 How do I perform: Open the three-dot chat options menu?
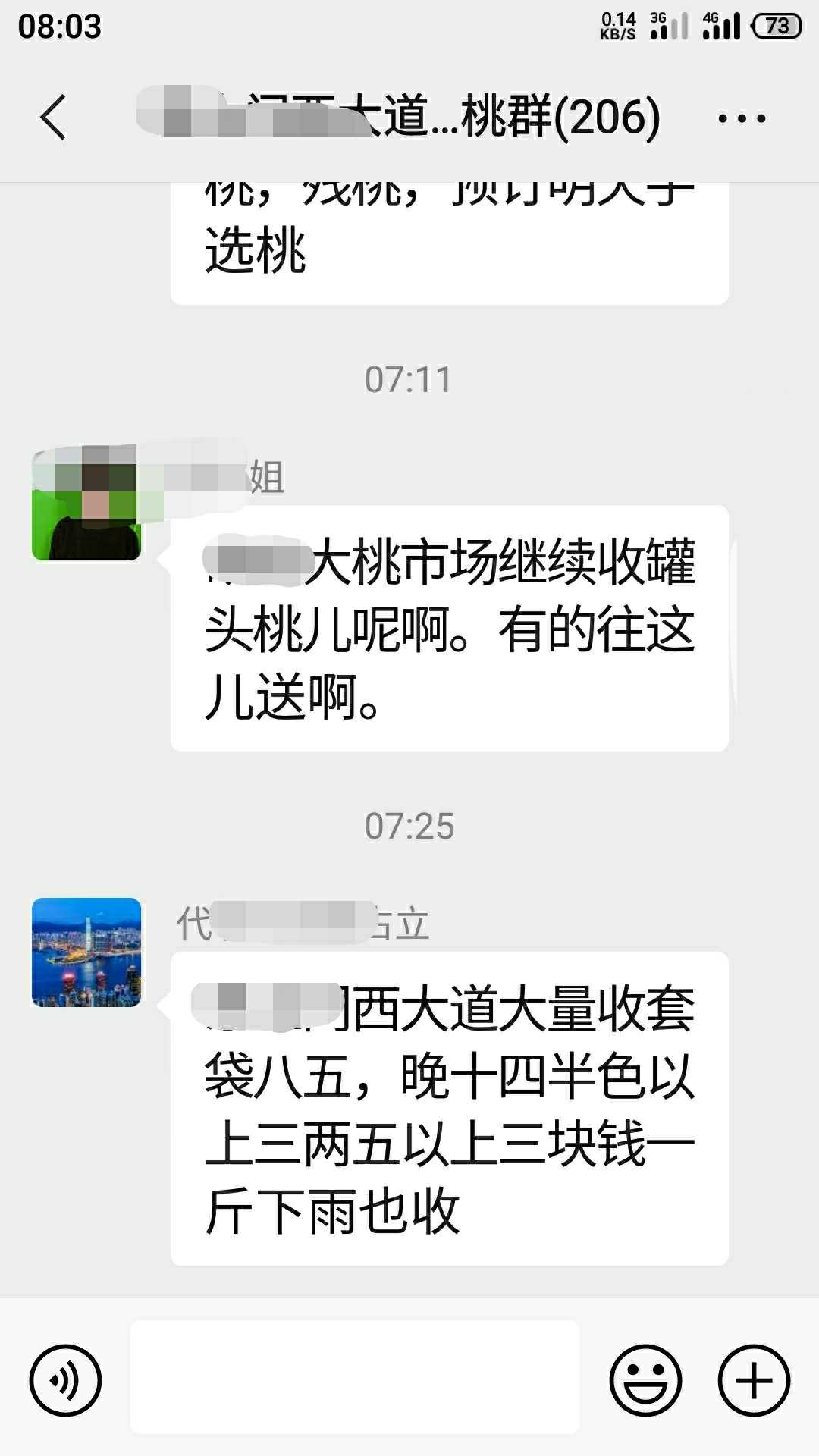742,118
